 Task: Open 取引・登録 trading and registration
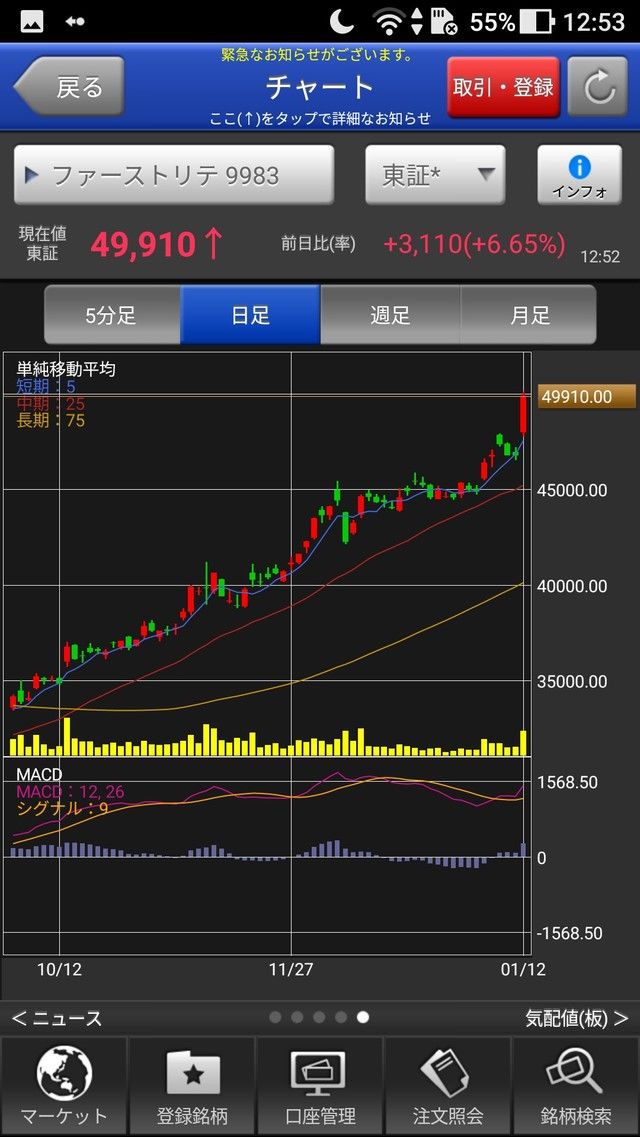click(x=503, y=87)
